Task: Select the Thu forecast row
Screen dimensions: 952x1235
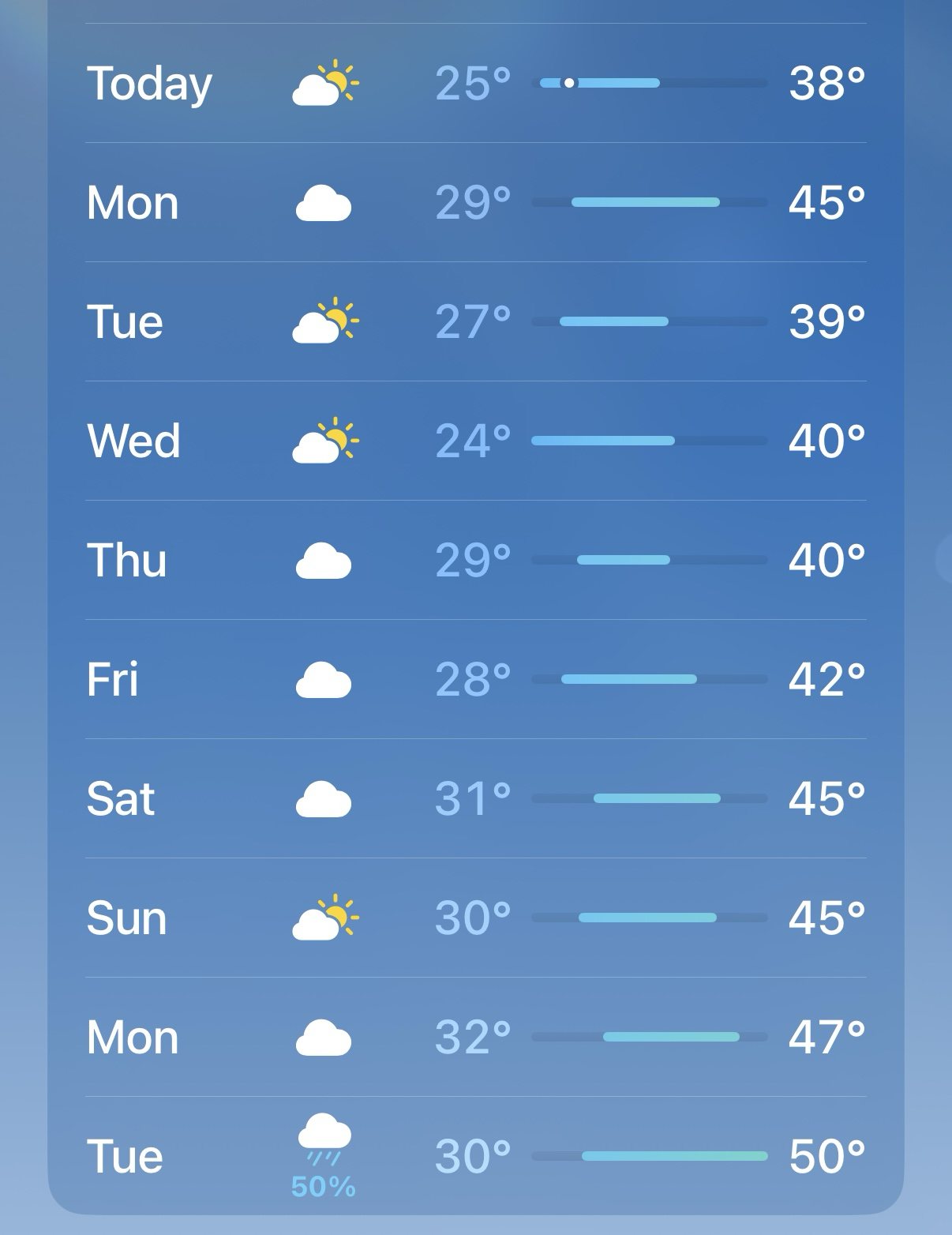Action: (x=475, y=560)
